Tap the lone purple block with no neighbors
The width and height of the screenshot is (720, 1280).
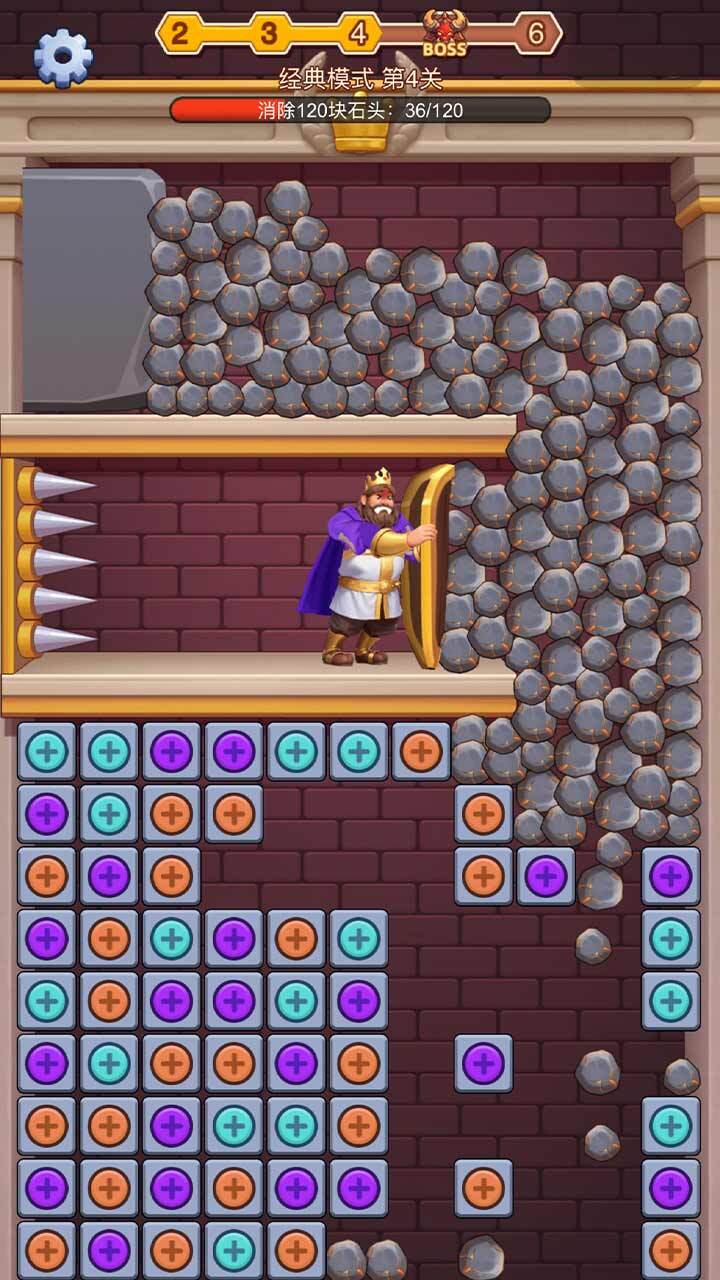[483, 1063]
